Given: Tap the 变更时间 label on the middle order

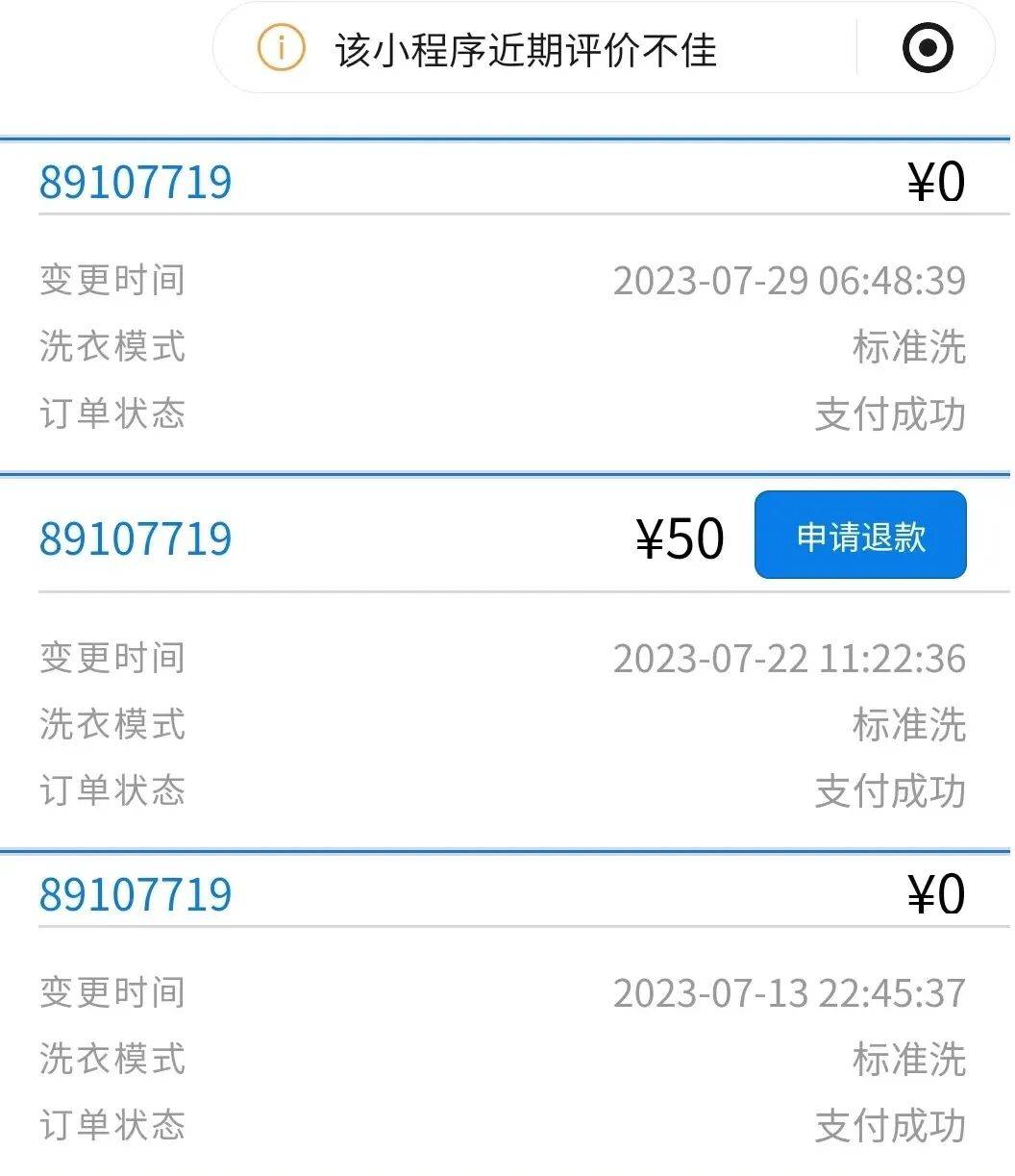Looking at the screenshot, I should tap(111, 658).
